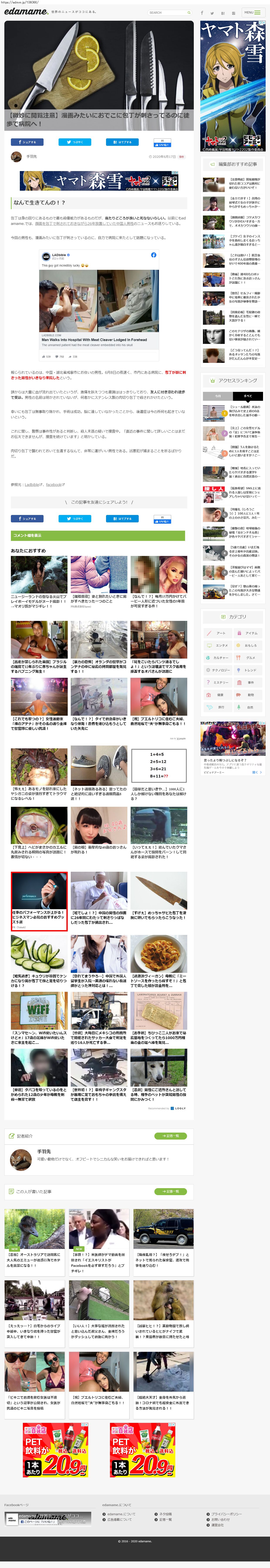Image resolution: width=270 pixels, height=1568 pixels.
Task: Switch ranking to 今月 tab
Action: point(218,396)
